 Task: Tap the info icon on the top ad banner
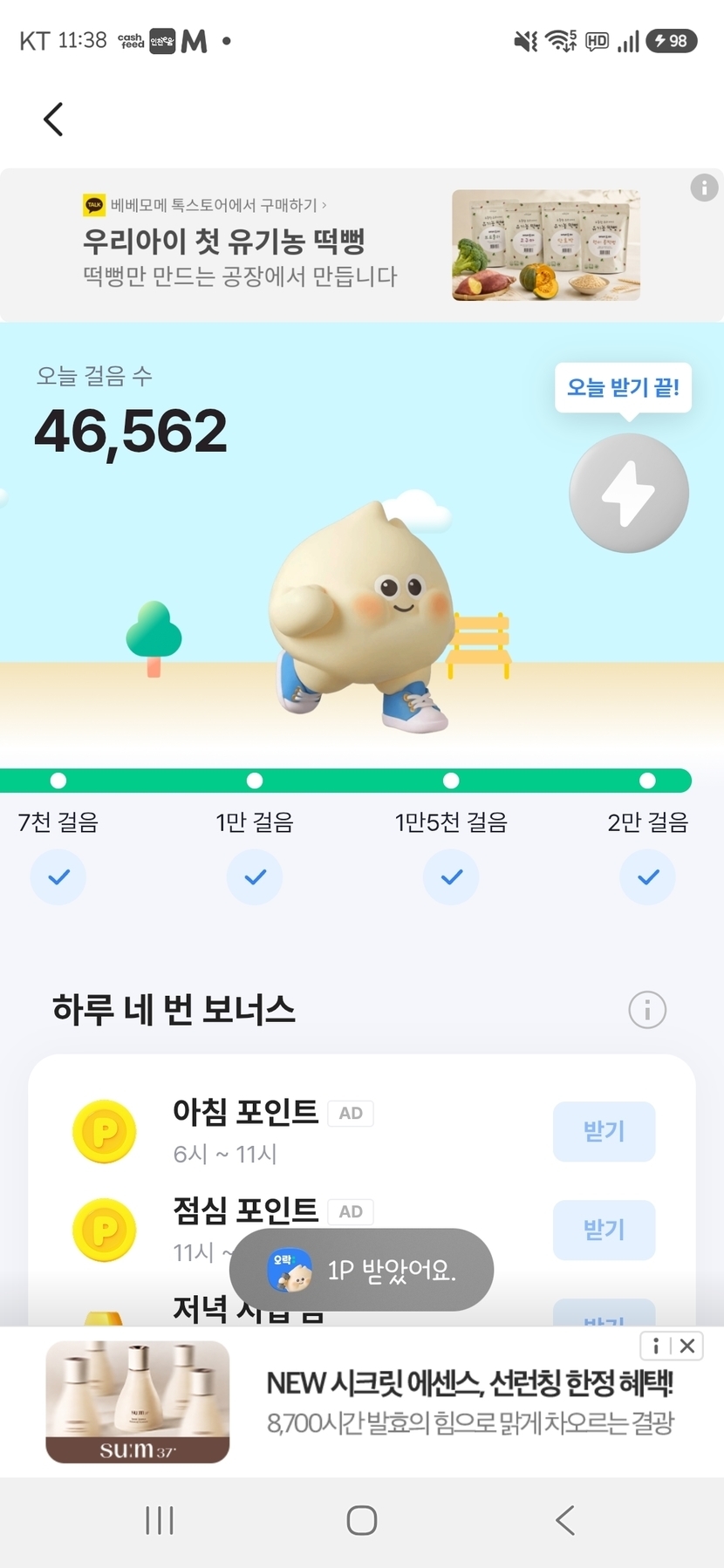[704, 187]
